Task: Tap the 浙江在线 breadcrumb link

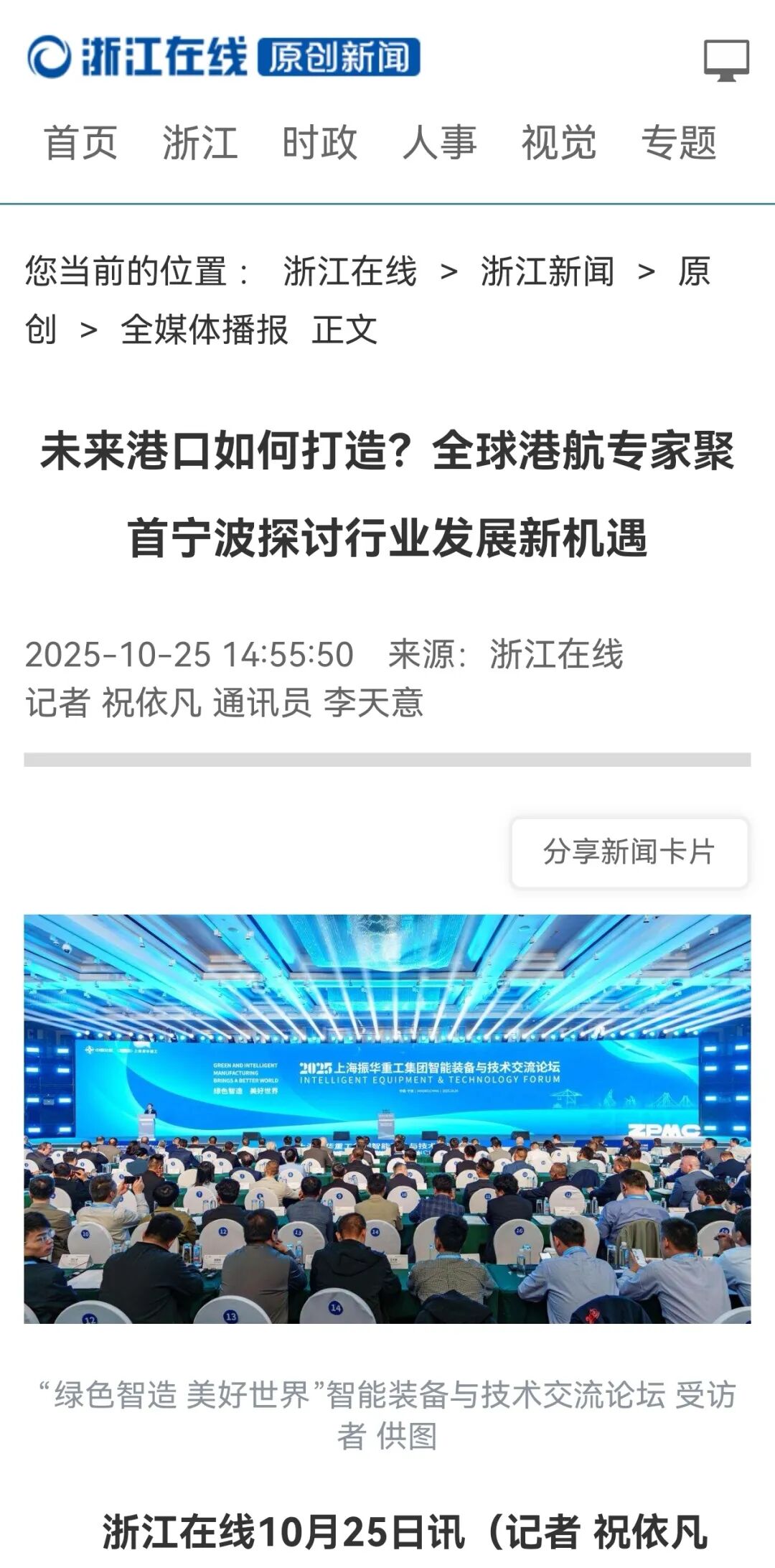Action: pyautogui.click(x=349, y=272)
